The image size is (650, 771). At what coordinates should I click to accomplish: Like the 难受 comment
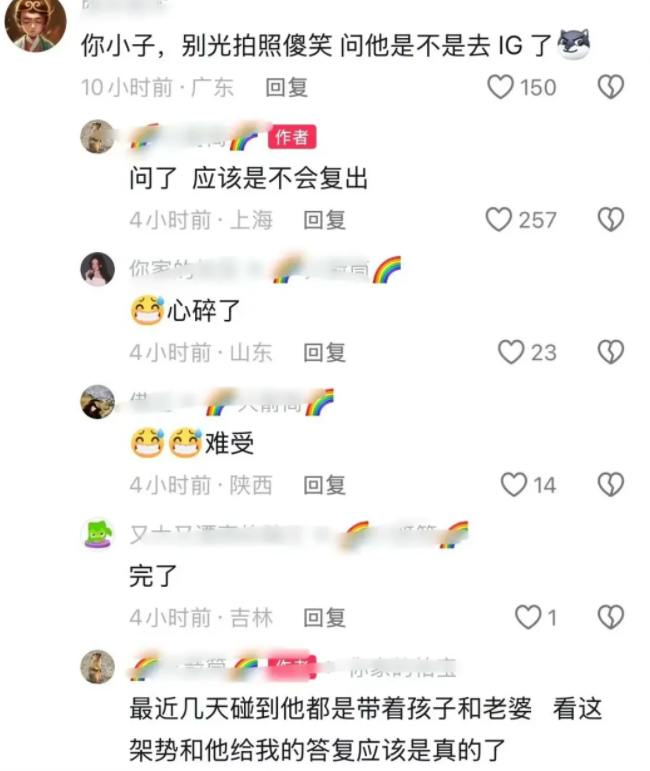click(513, 485)
